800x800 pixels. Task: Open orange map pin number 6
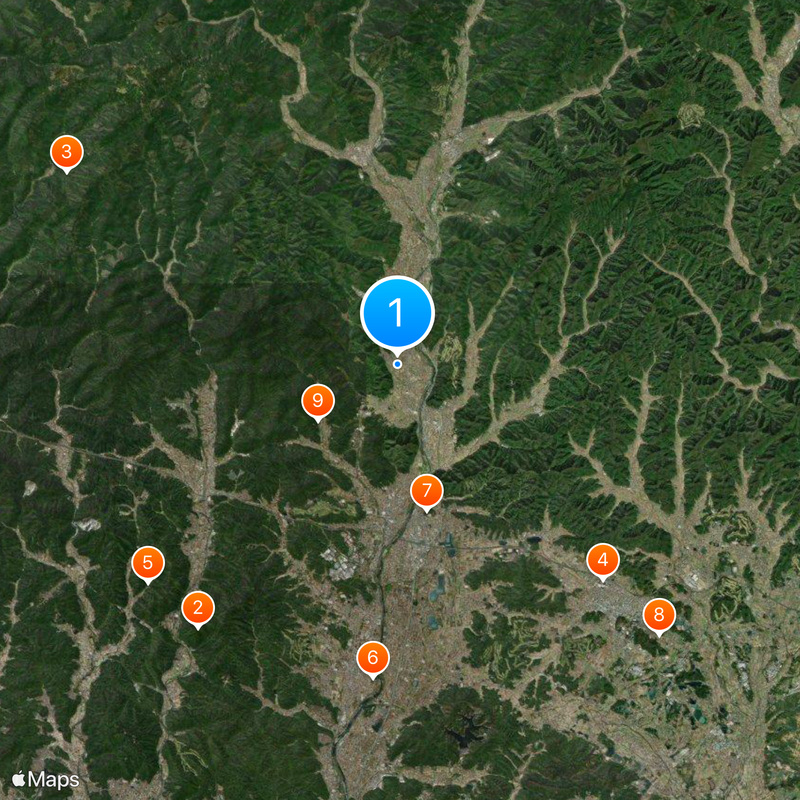[x=373, y=658]
